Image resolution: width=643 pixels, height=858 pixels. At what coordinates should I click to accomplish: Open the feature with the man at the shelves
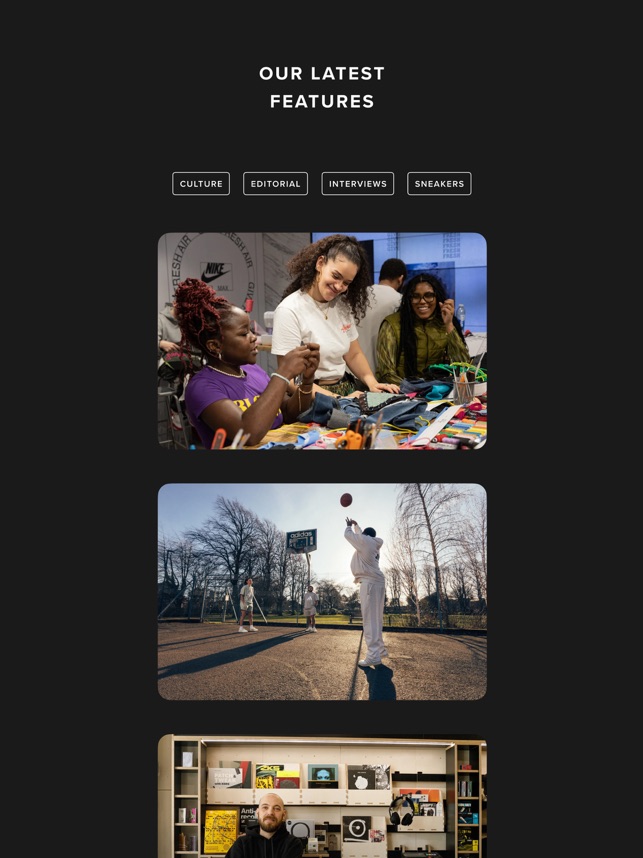click(322, 797)
